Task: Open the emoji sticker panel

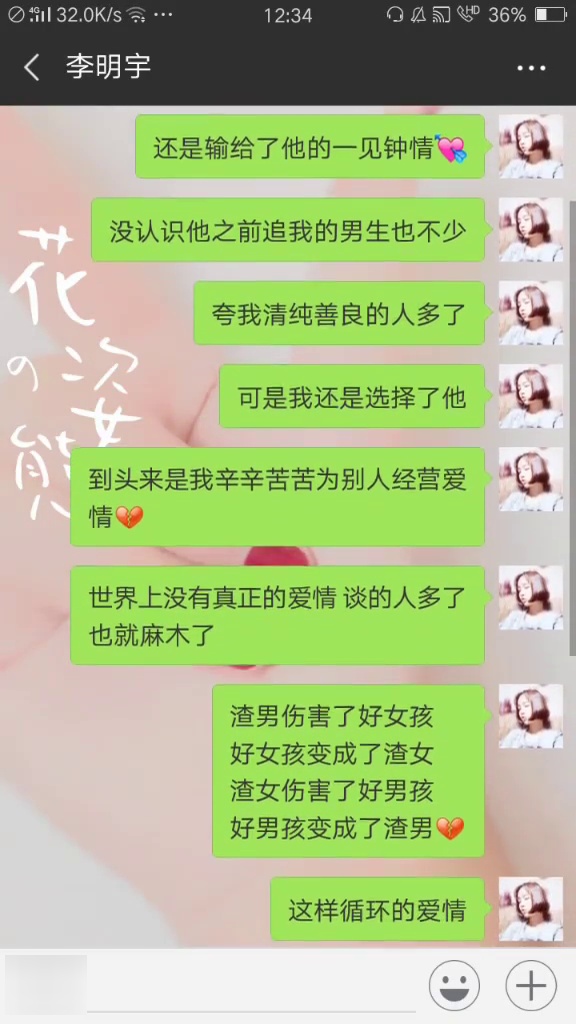Action: [x=454, y=985]
